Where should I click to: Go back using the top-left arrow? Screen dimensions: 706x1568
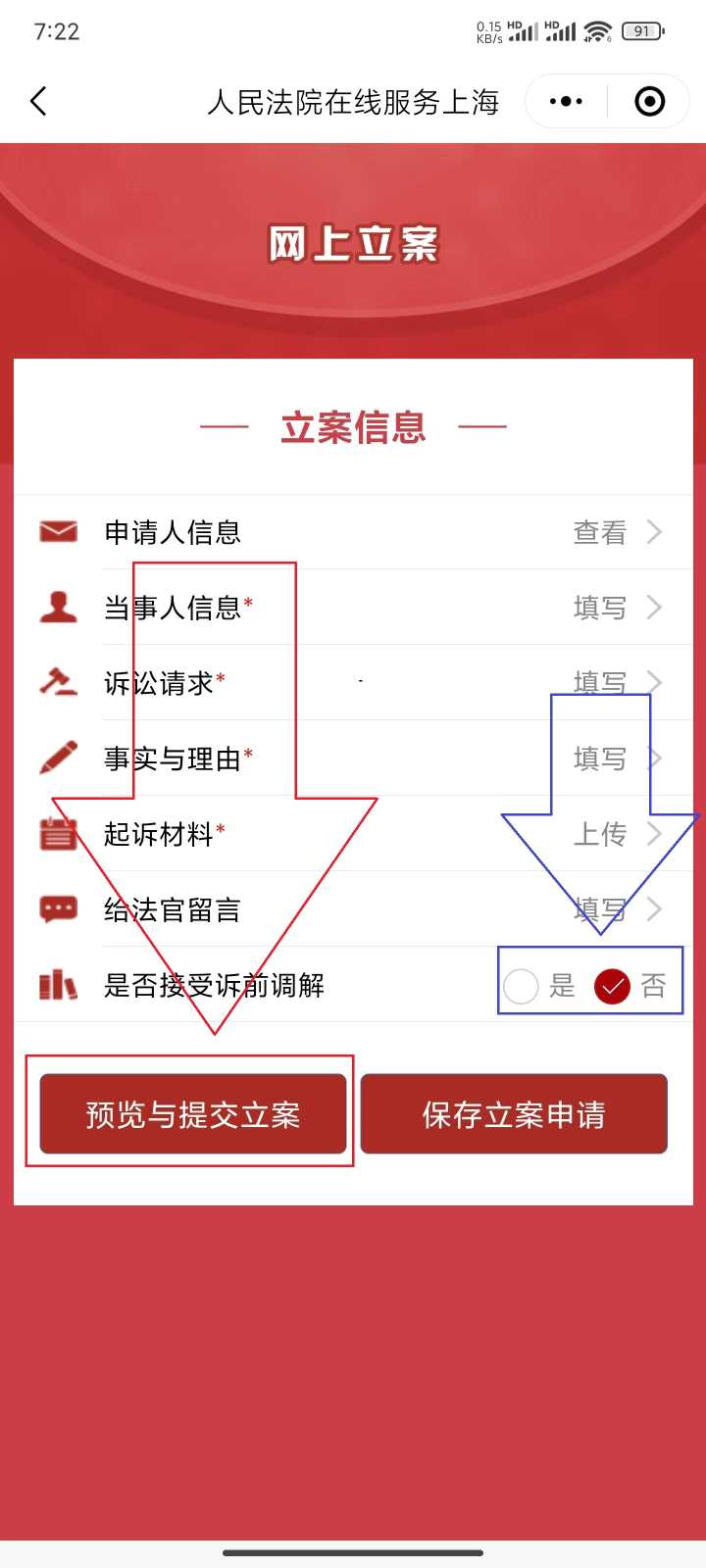coord(39,101)
